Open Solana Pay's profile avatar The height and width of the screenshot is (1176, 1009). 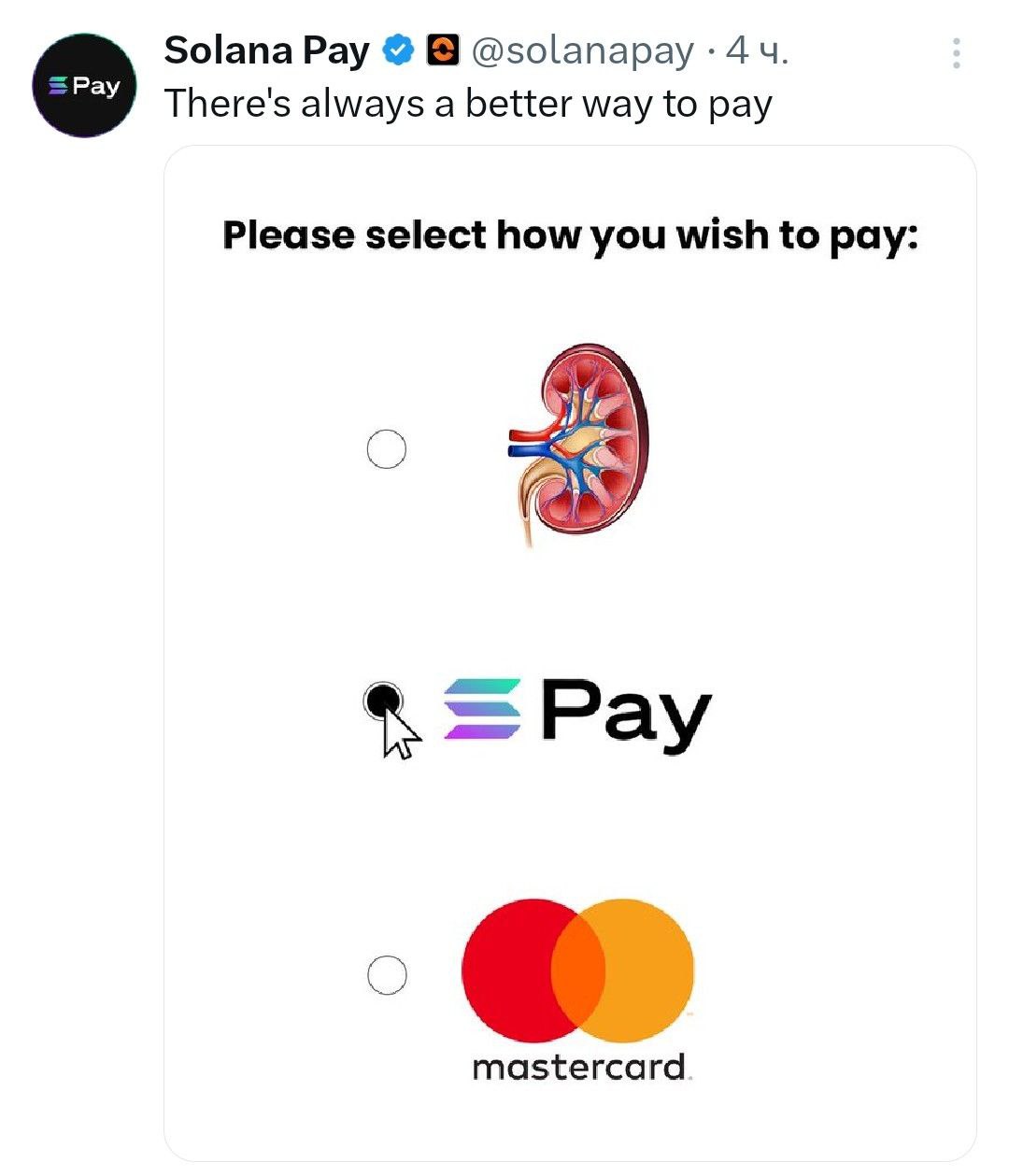coord(85,86)
